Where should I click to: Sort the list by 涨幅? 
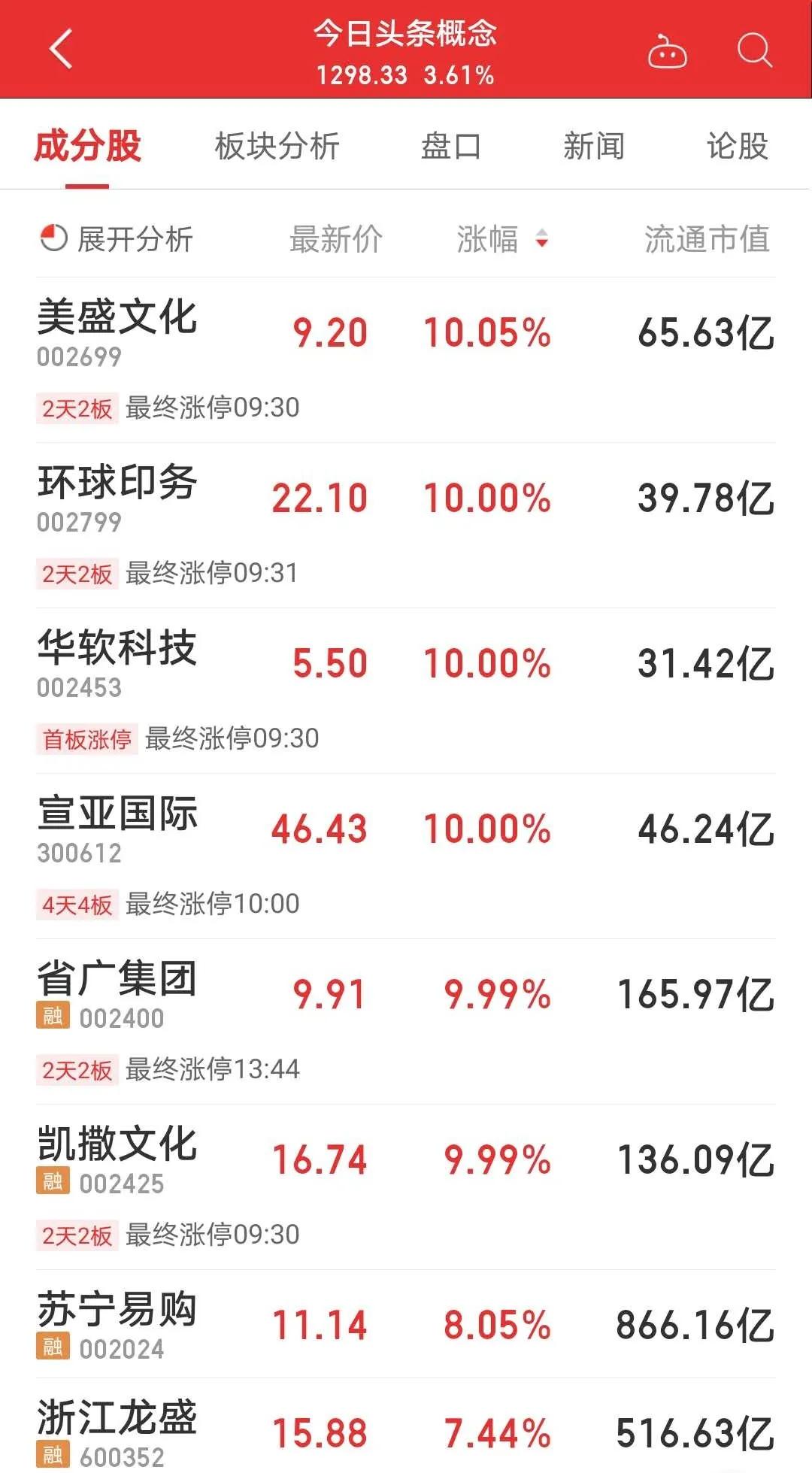pos(501,239)
